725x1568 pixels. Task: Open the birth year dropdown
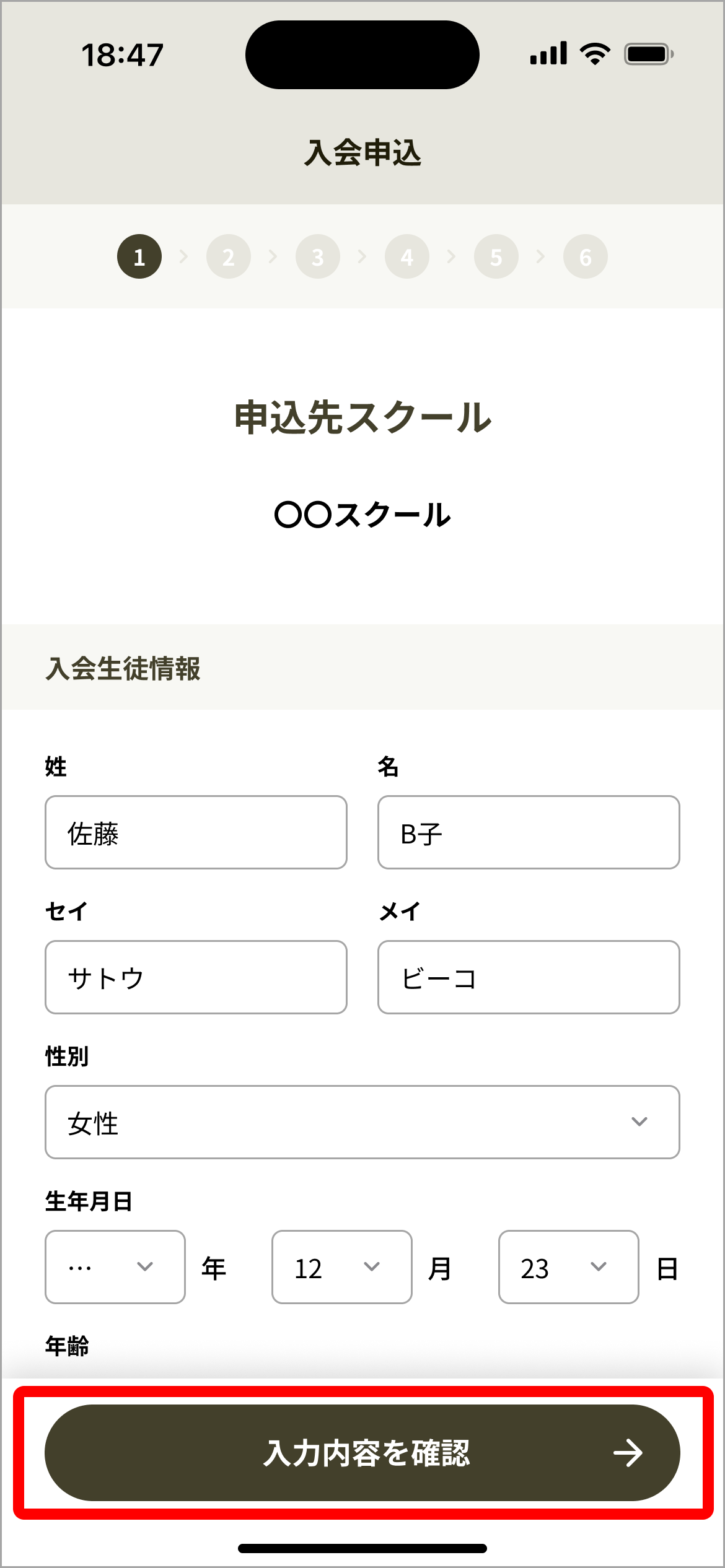tap(115, 1265)
